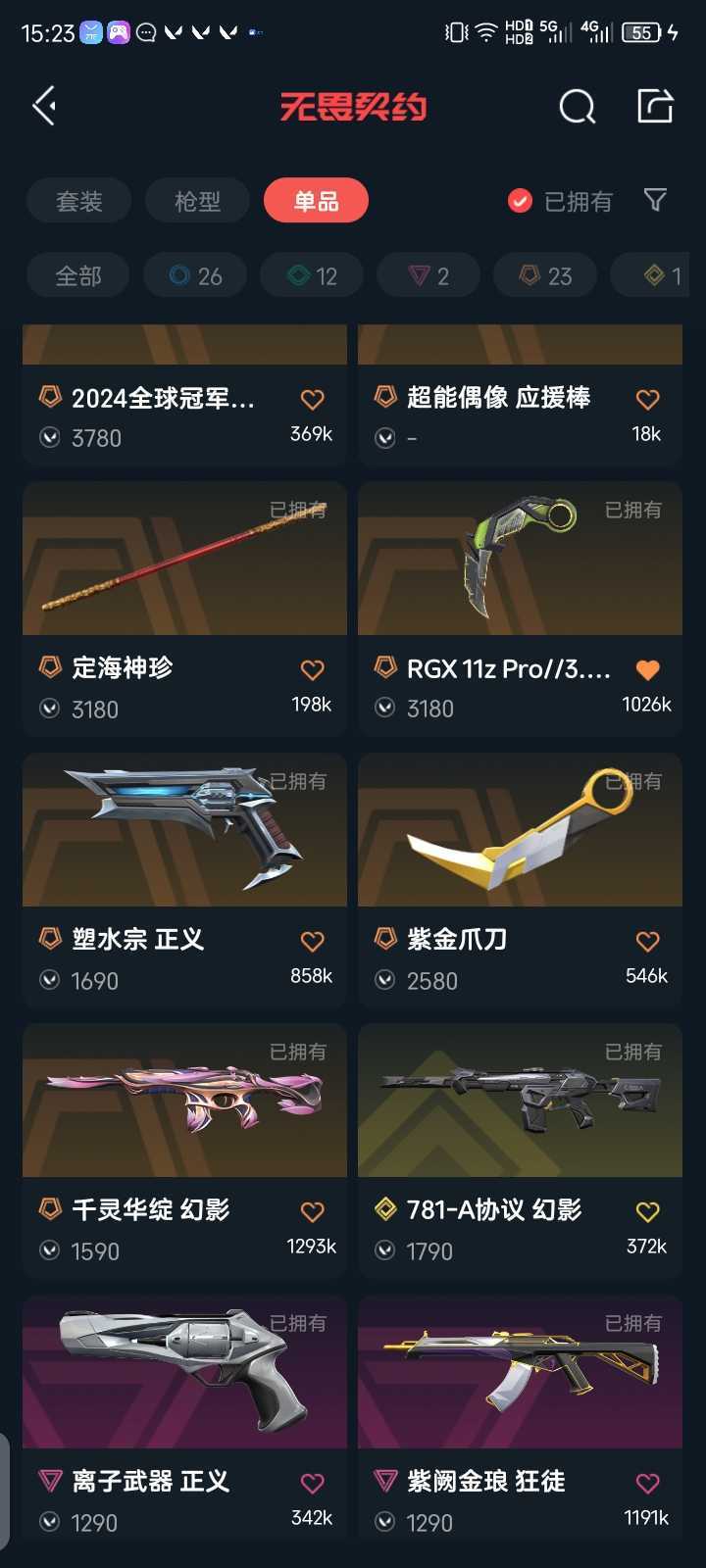Image resolution: width=706 pixels, height=1568 pixels.
Task: Go back using the top-left arrow
Action: (44, 106)
